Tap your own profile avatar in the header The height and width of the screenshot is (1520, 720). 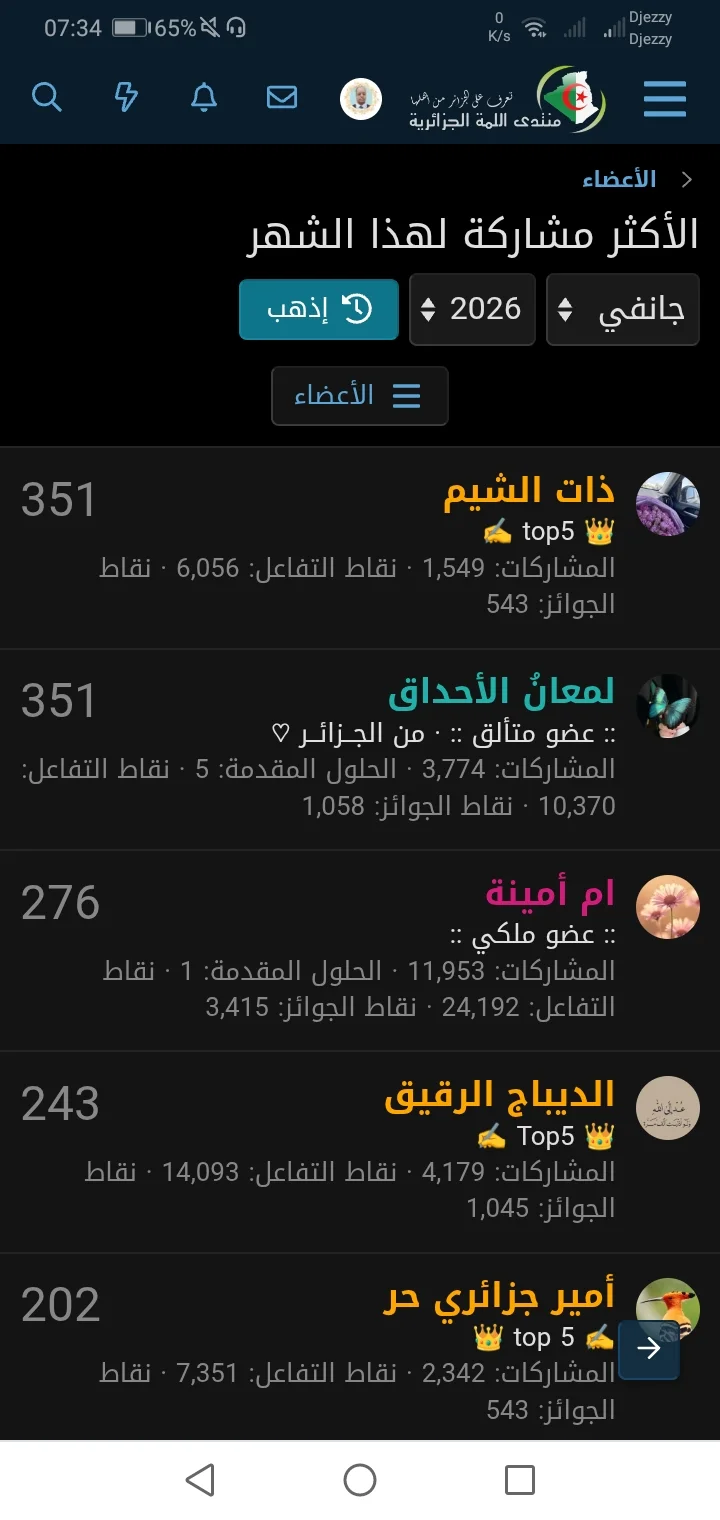[x=361, y=97]
